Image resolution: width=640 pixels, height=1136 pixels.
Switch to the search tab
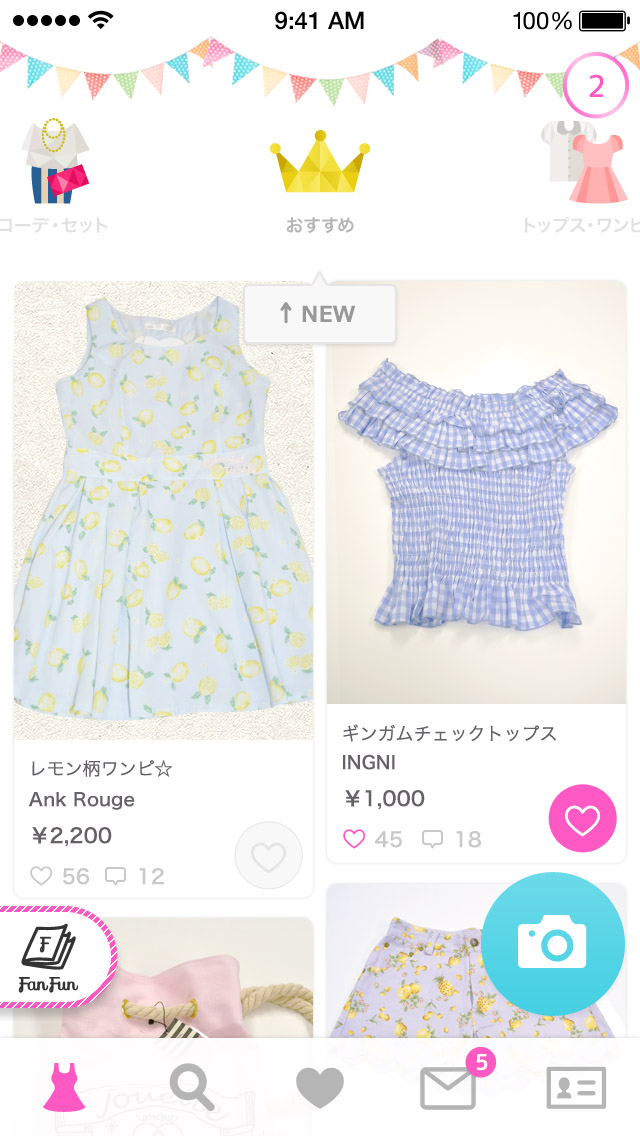192,1087
